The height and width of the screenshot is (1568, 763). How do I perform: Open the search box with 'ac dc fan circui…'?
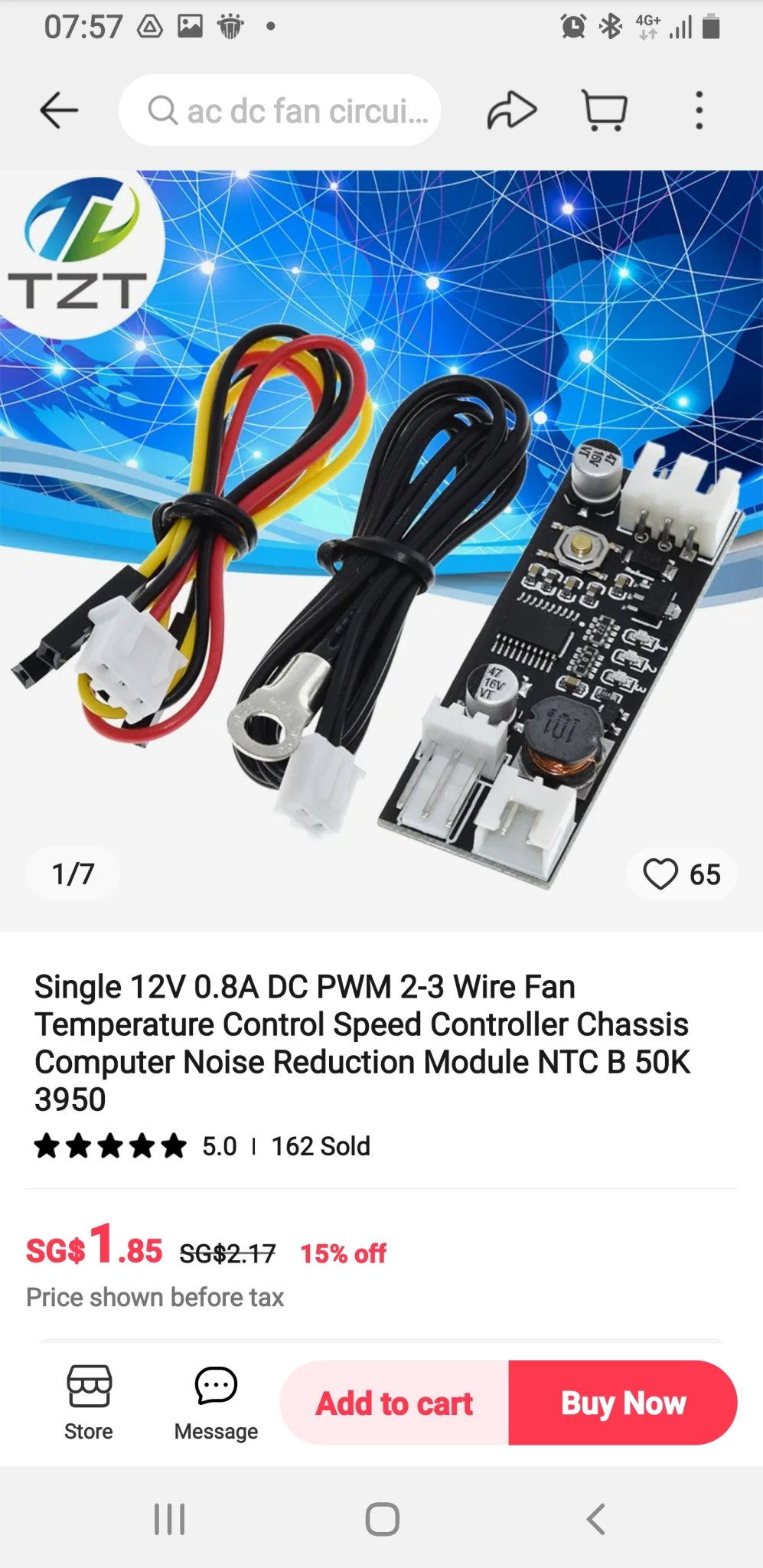click(280, 111)
